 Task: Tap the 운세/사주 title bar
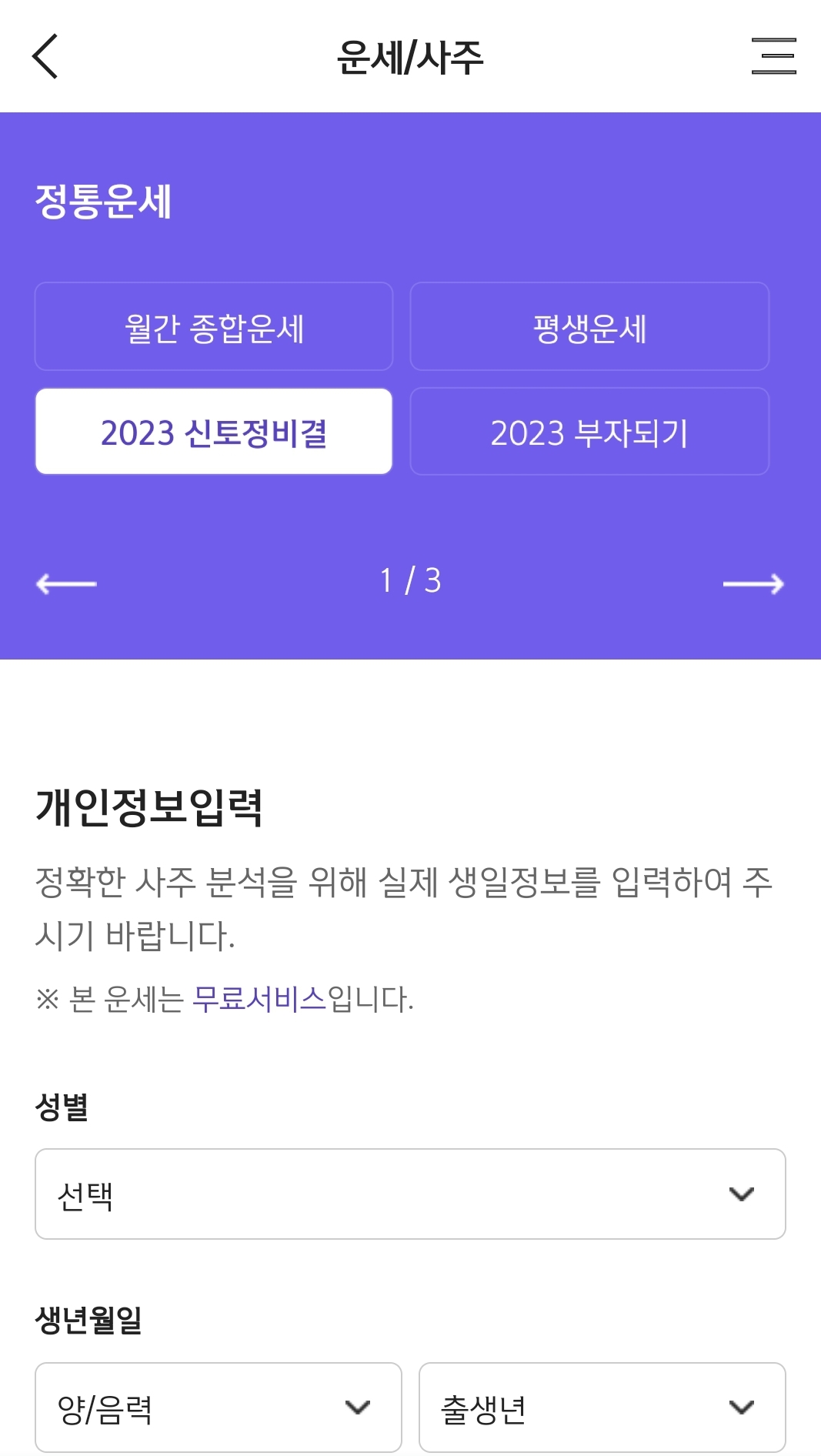[x=410, y=58]
